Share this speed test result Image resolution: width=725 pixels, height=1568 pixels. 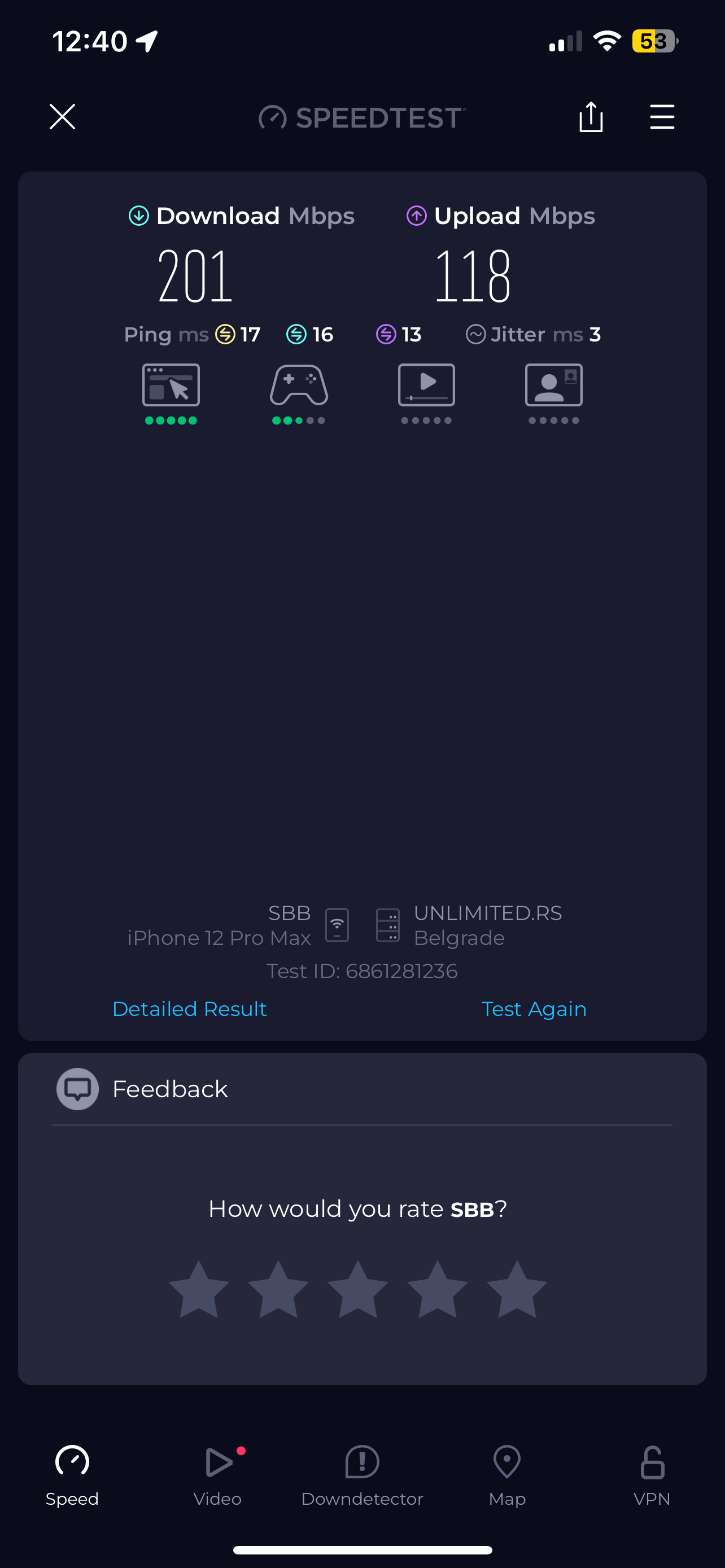[591, 116]
